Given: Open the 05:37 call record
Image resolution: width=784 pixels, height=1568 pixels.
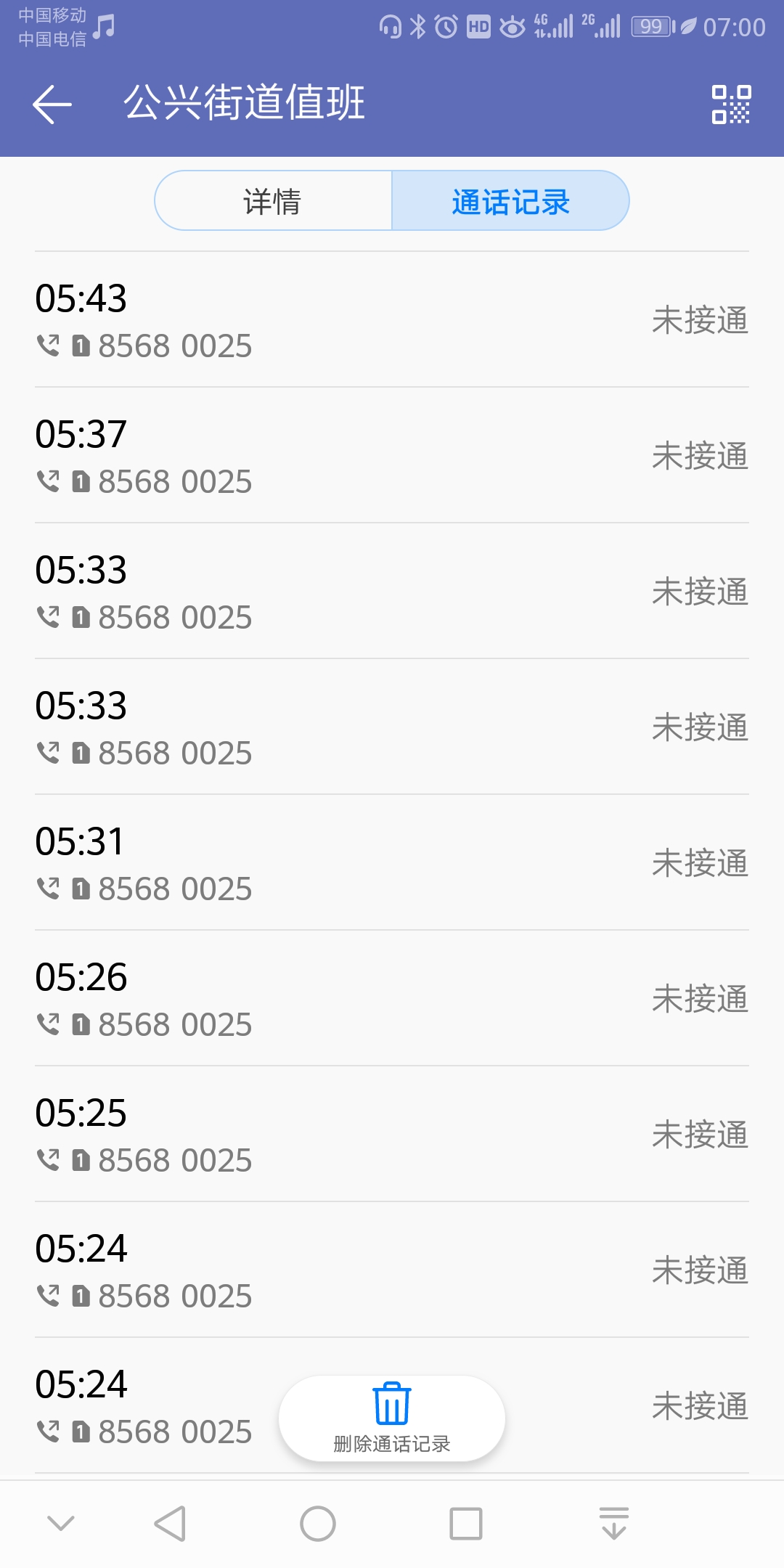Looking at the screenshot, I should 392,456.
